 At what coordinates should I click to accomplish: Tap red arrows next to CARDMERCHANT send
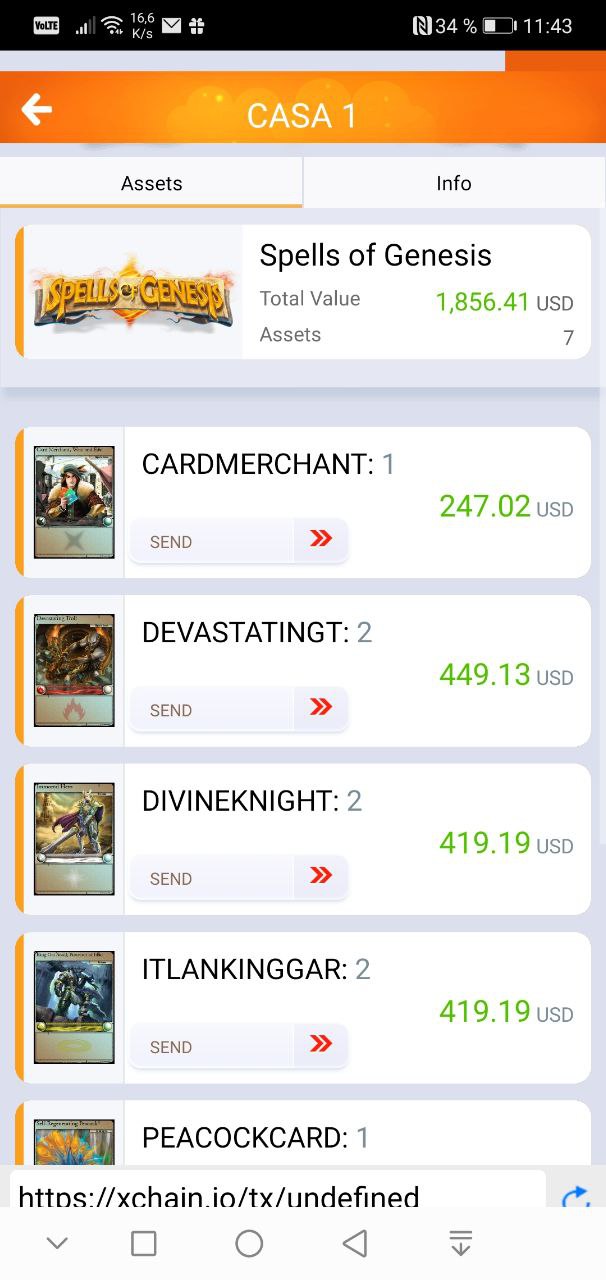point(321,540)
